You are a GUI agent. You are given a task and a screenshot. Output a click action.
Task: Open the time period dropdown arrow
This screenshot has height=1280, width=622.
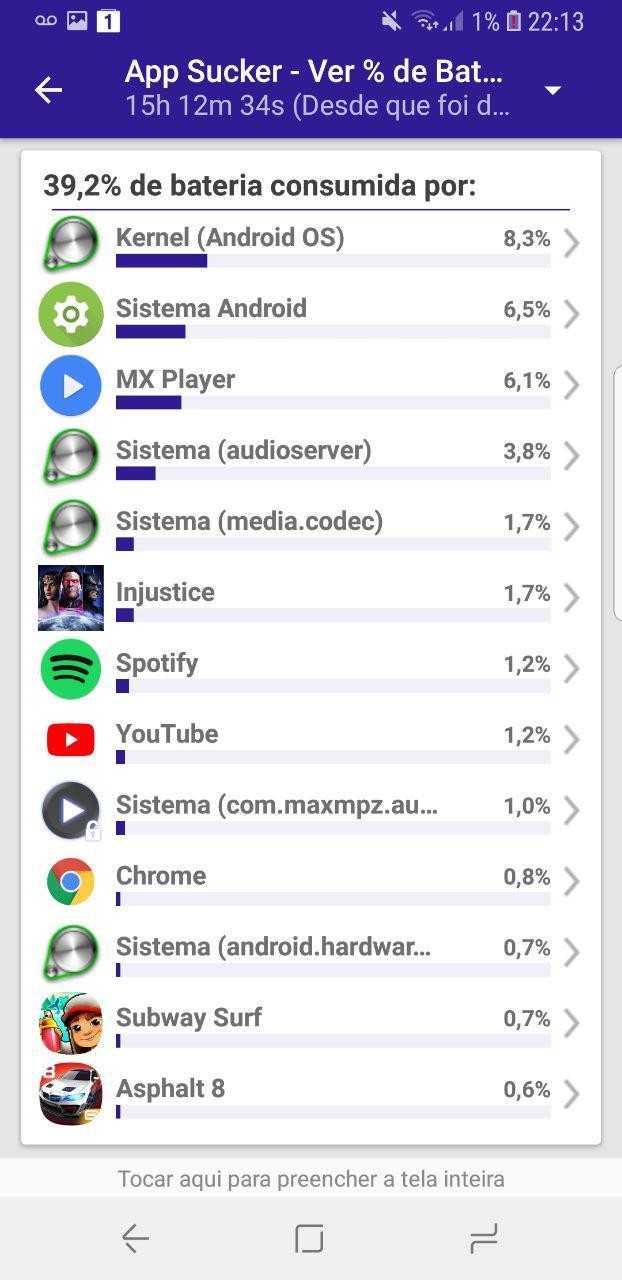pyautogui.click(x=552, y=91)
